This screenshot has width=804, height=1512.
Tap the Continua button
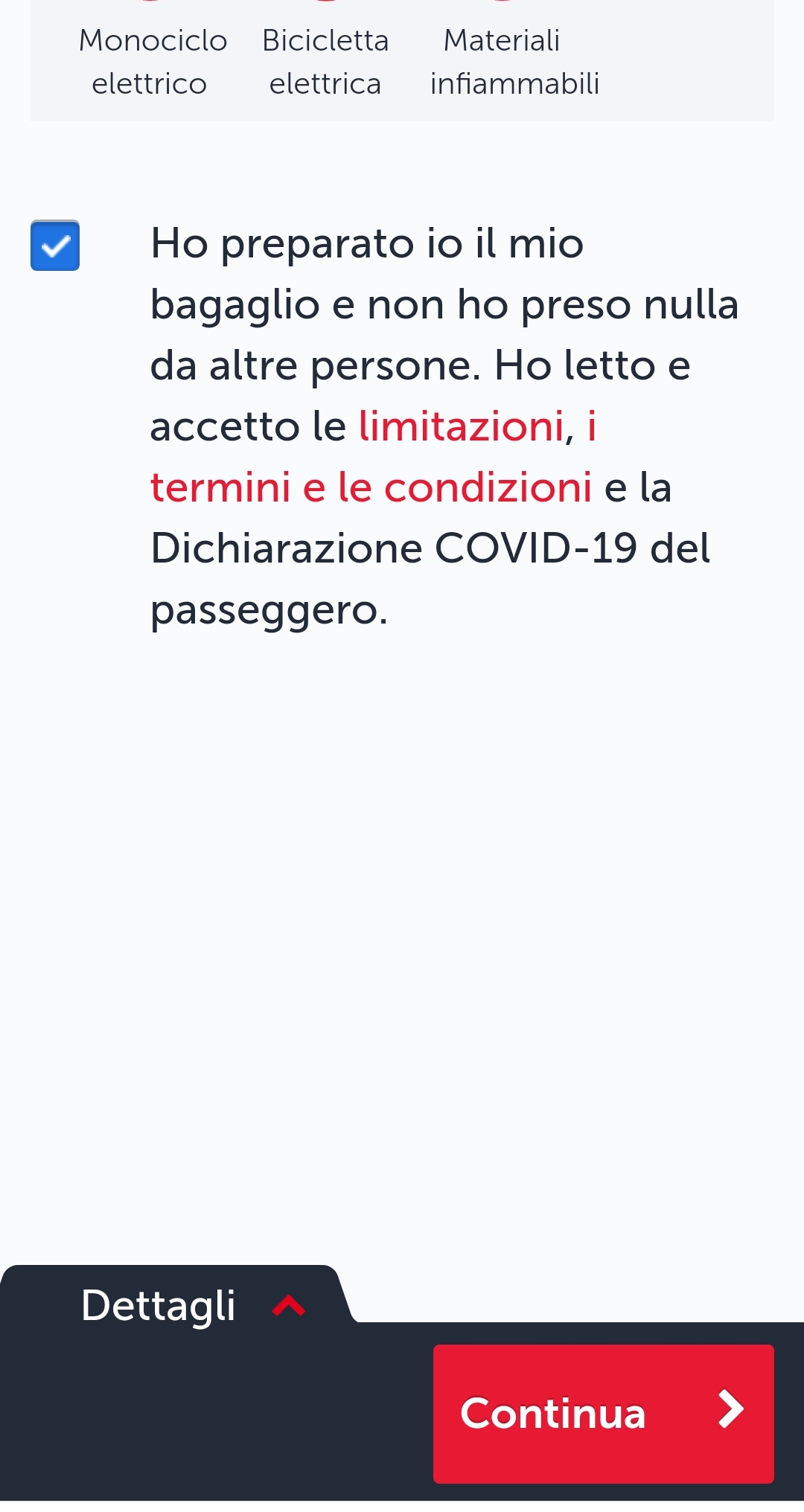[603, 1413]
